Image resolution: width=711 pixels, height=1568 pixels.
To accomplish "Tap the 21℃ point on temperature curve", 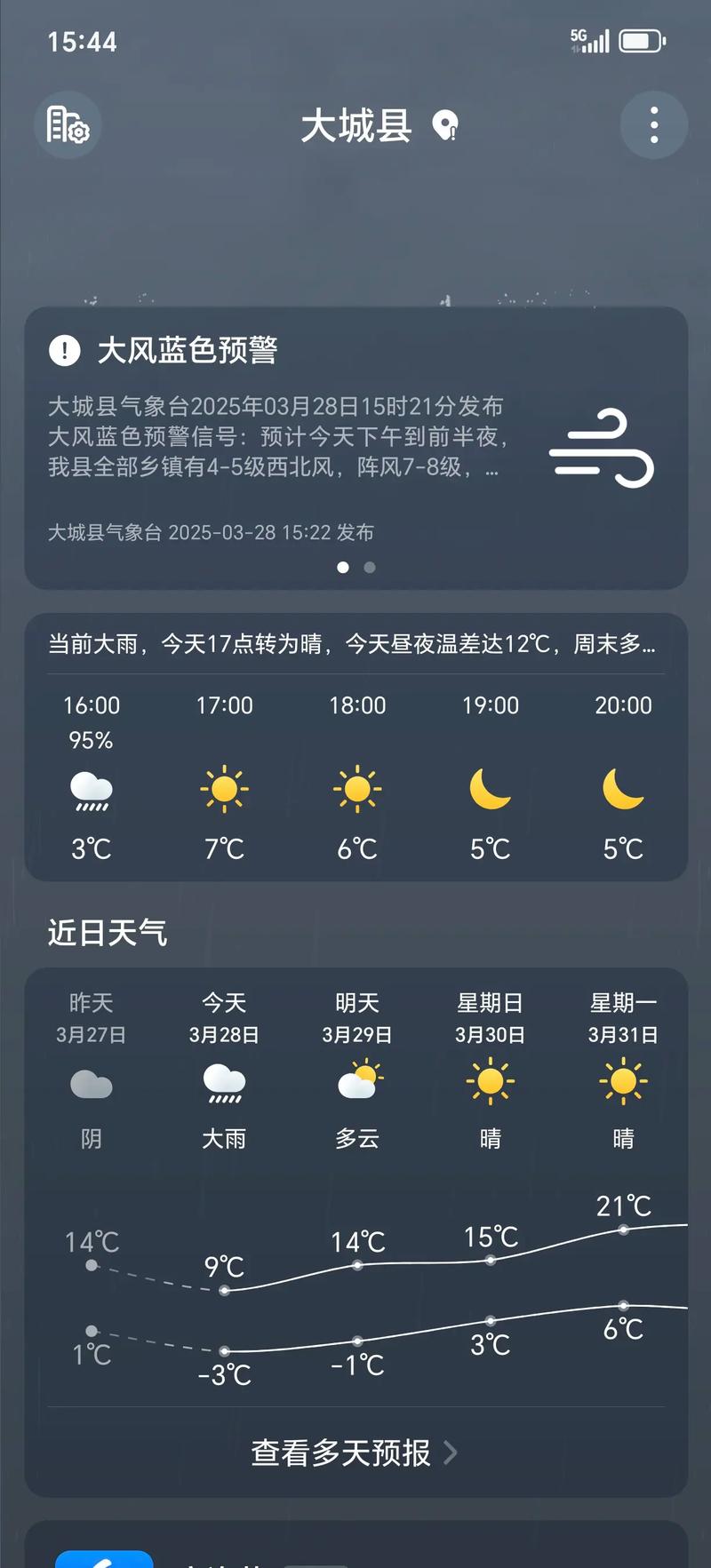I will point(622,1230).
